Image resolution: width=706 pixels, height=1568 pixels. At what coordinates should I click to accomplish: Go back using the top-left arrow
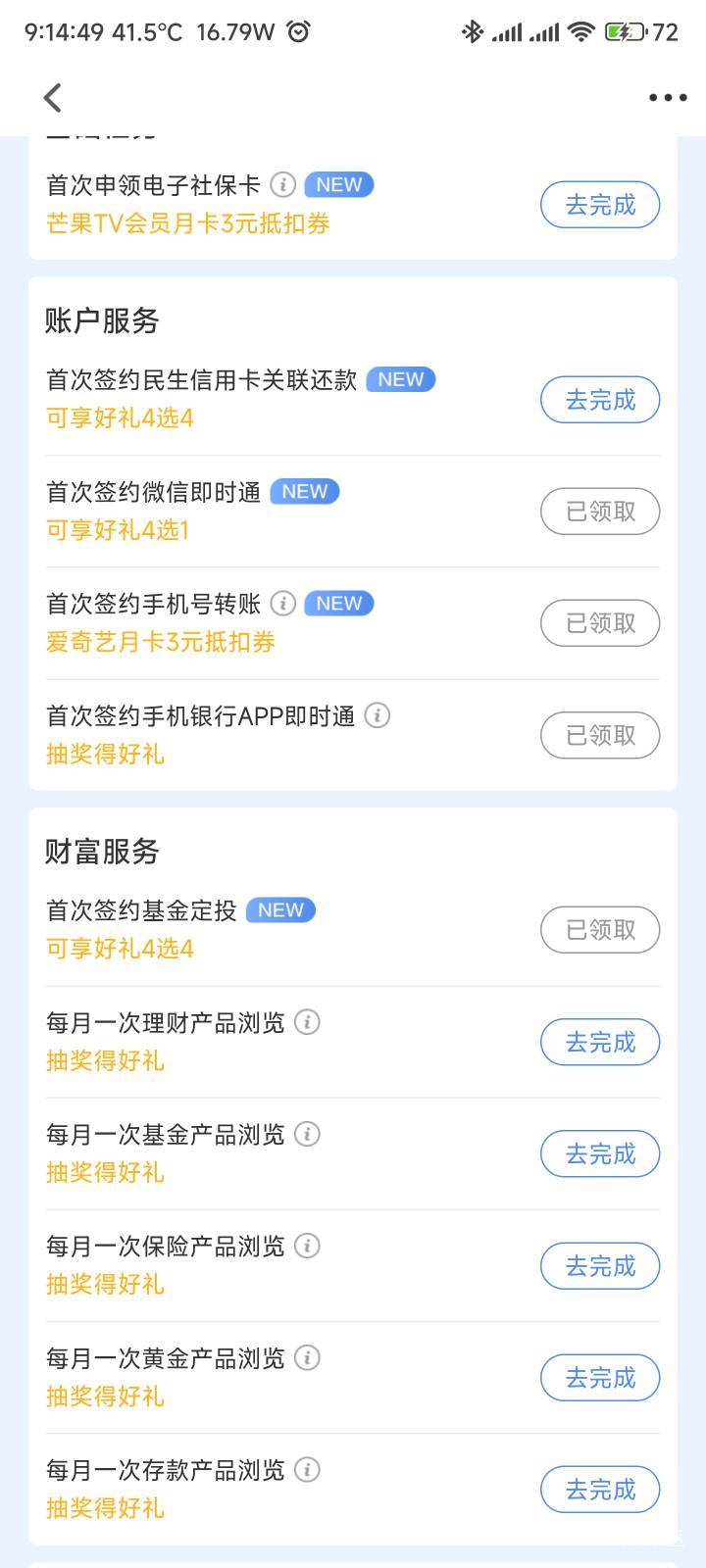pos(53,97)
